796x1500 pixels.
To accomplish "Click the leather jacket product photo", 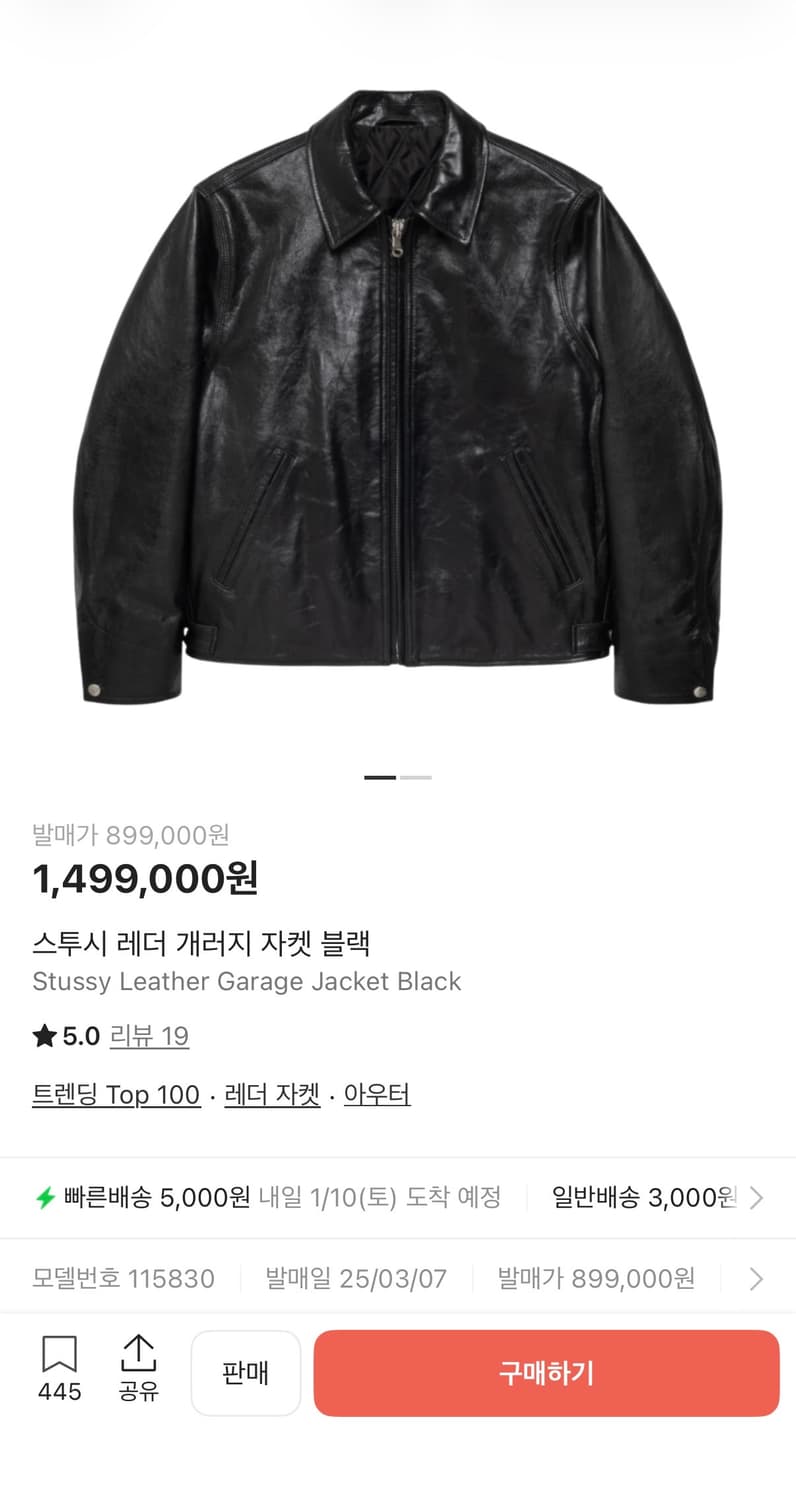I will pos(398,400).
